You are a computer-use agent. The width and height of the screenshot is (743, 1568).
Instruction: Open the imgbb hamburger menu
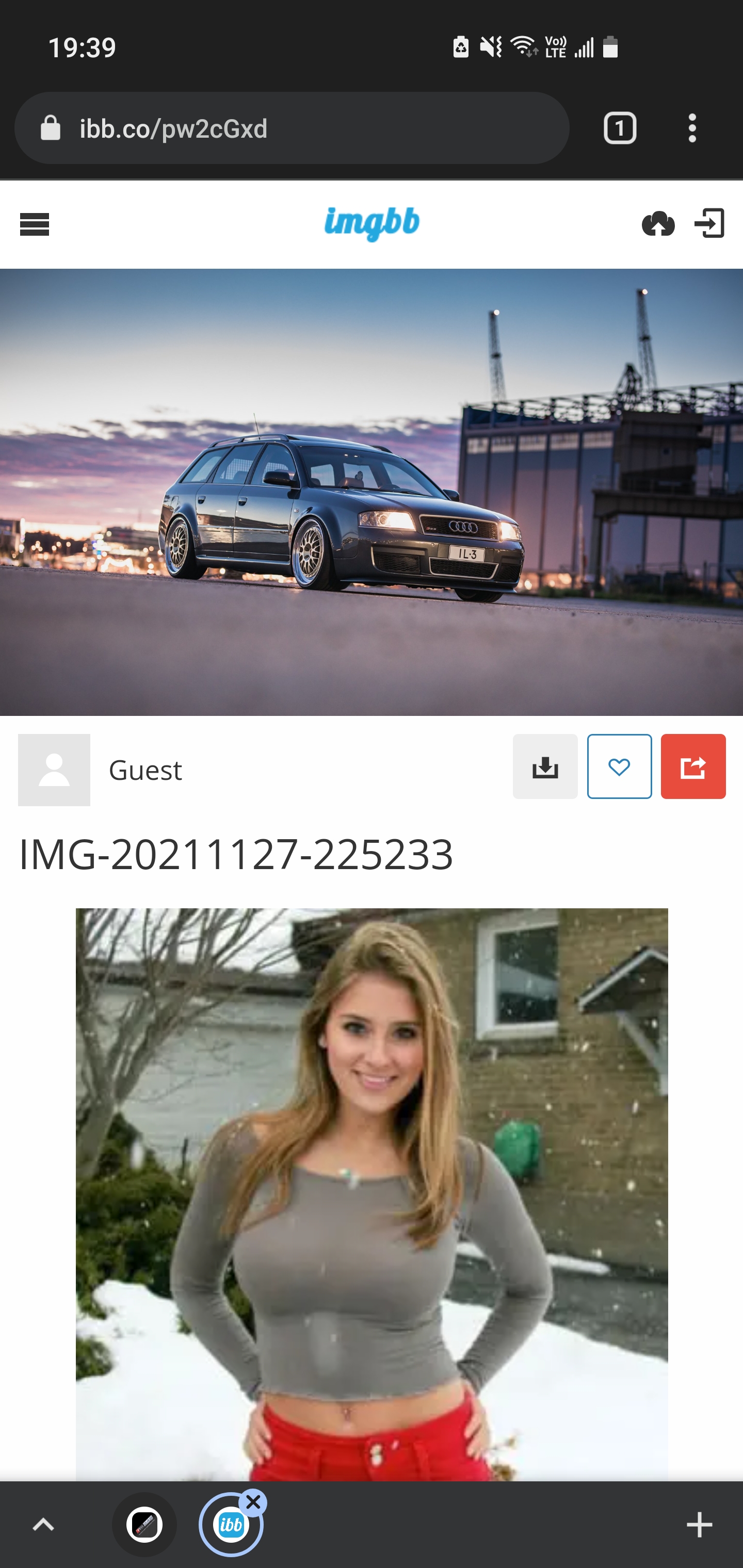point(35,224)
